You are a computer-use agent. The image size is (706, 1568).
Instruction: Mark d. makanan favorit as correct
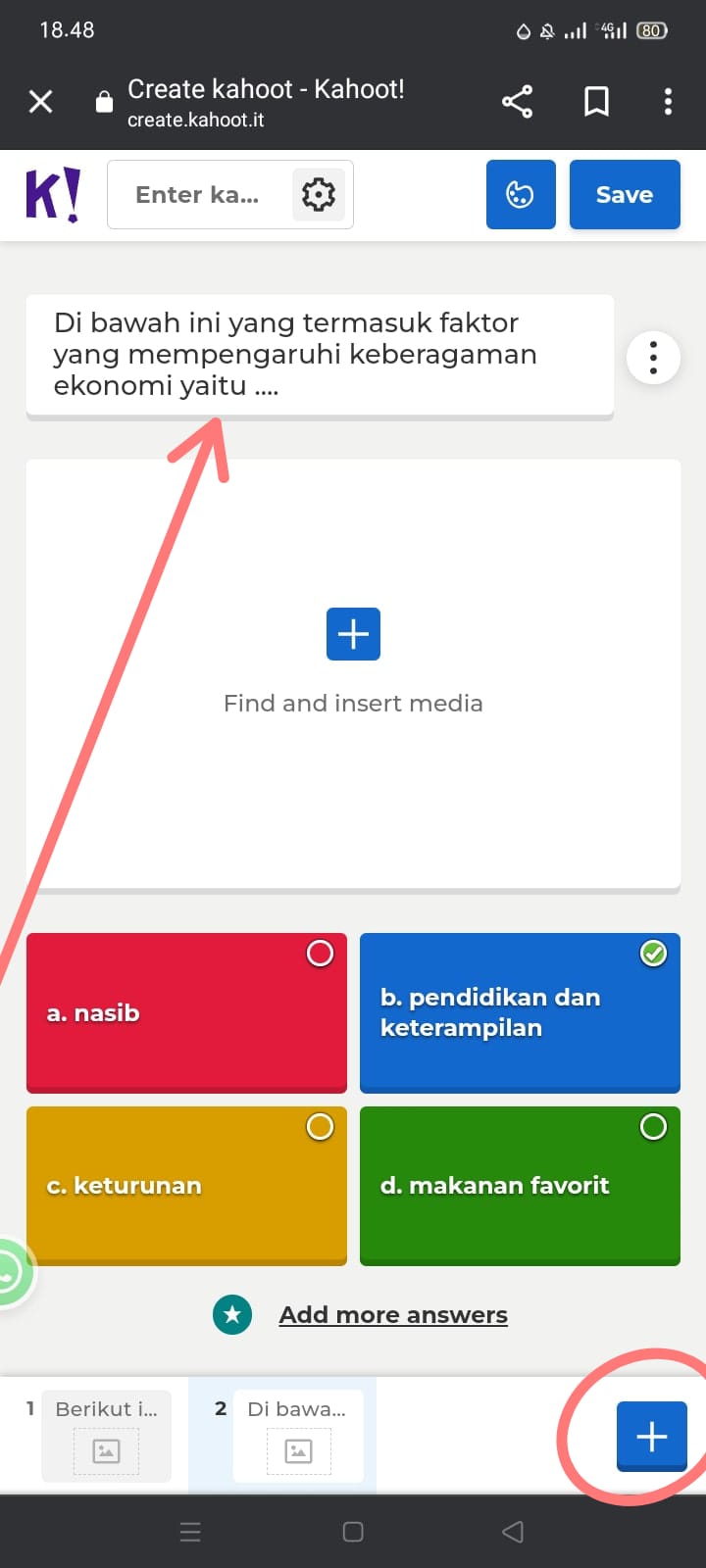pyautogui.click(x=653, y=1127)
